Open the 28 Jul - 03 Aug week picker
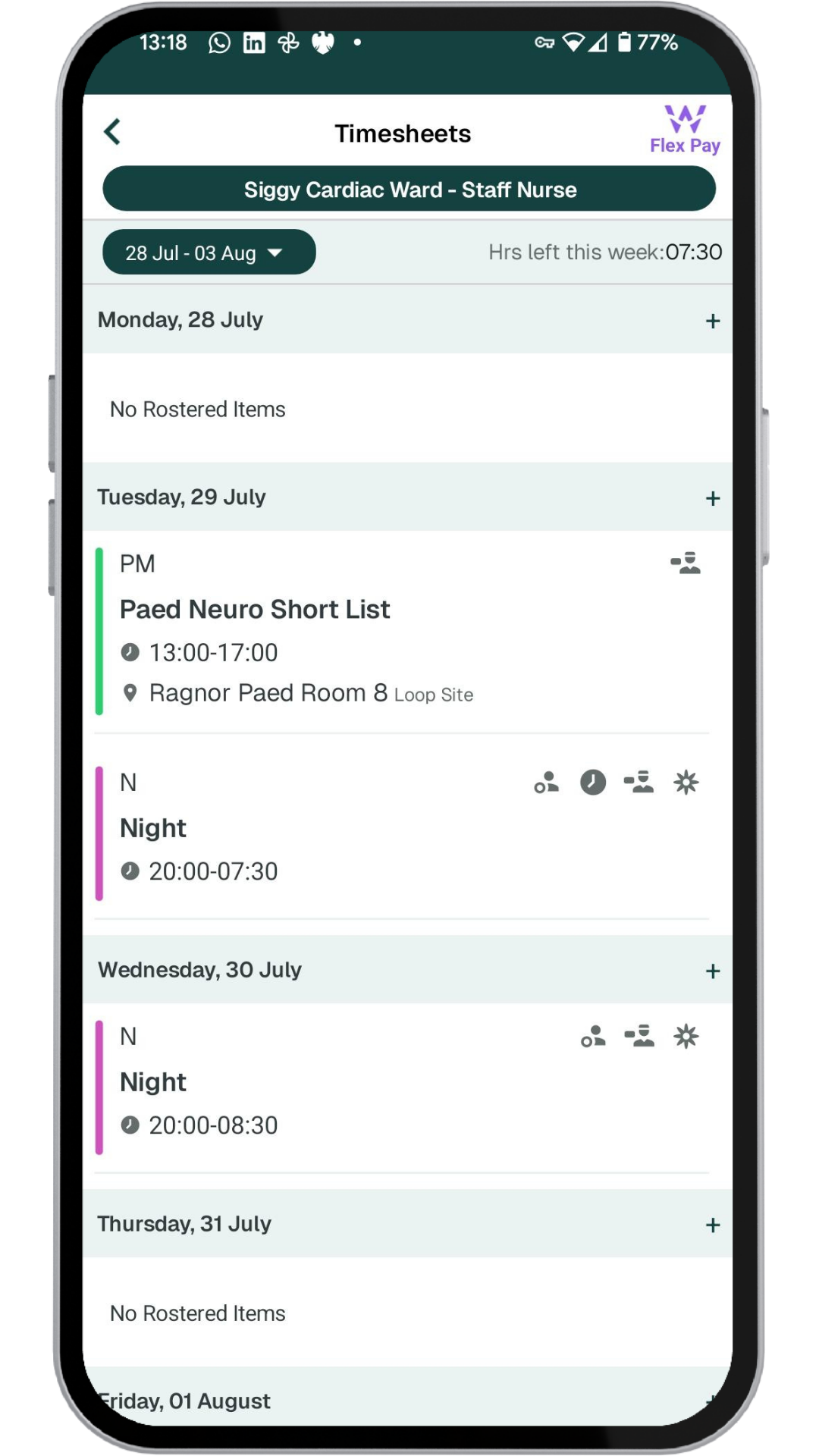Image resolution: width=819 pixels, height=1456 pixels. [209, 253]
